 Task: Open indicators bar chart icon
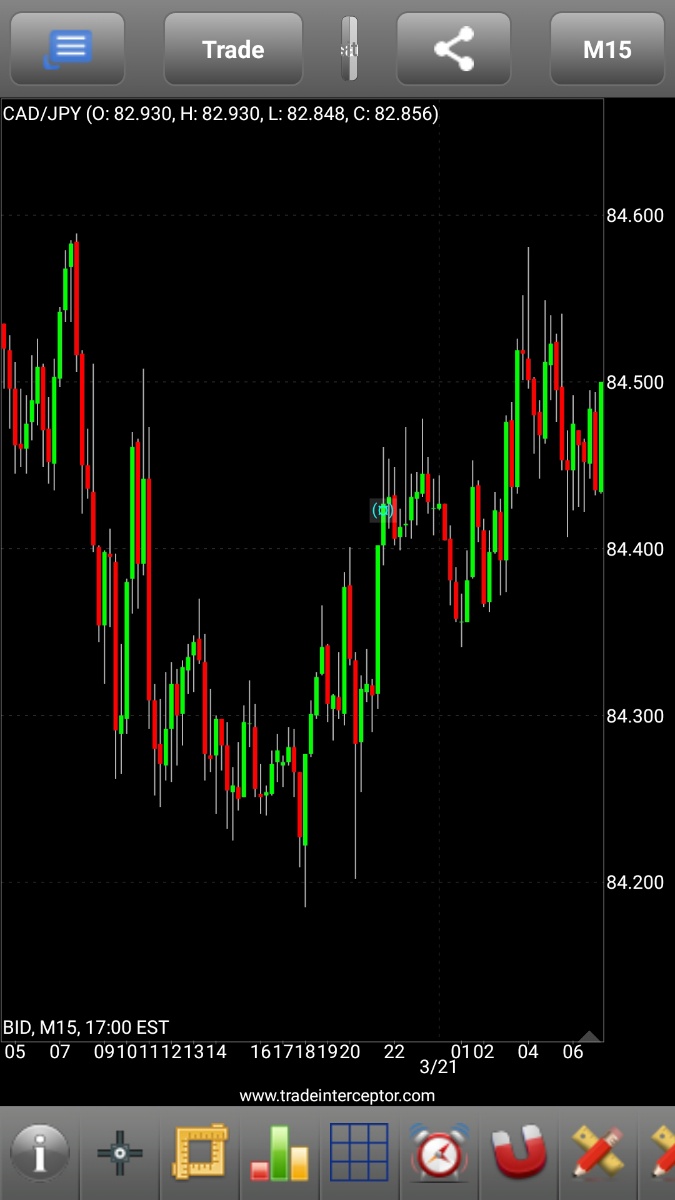click(x=280, y=1153)
